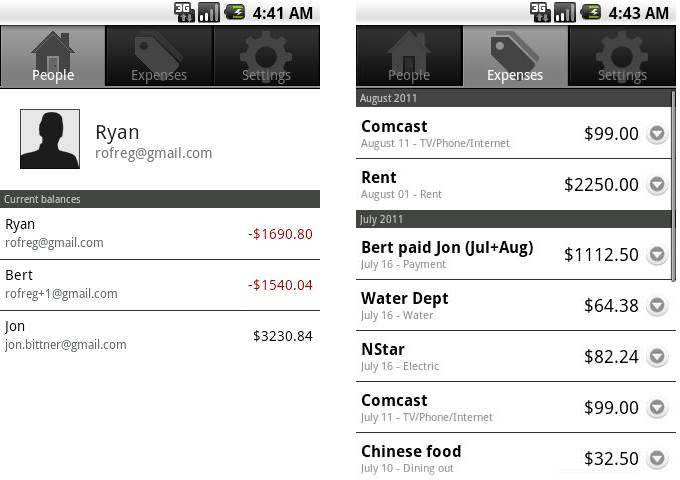Expand the dropdown arrow beside Rent
This screenshot has height=480, width=680.
coord(657,185)
